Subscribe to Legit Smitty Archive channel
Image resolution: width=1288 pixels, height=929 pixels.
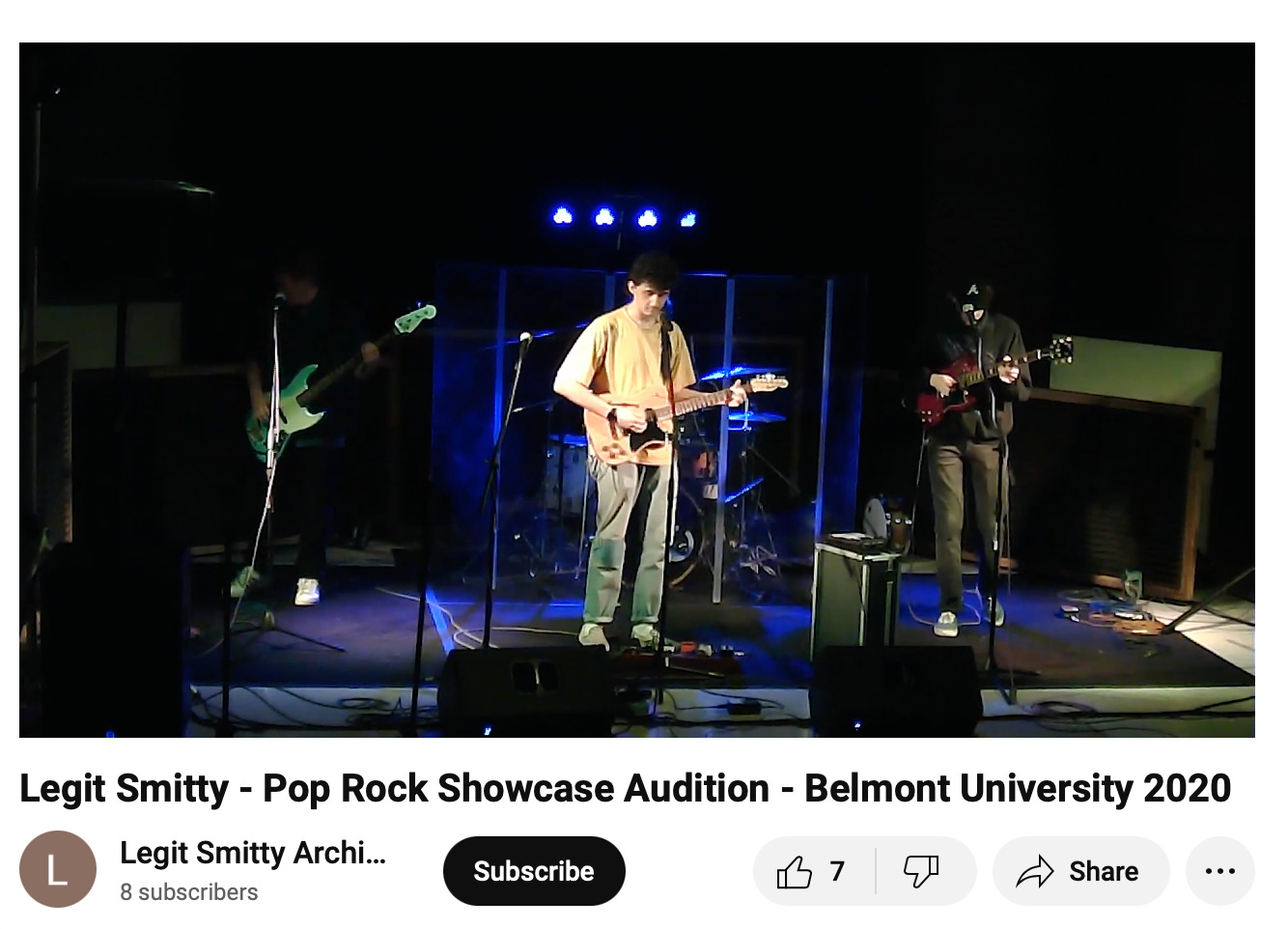[534, 871]
